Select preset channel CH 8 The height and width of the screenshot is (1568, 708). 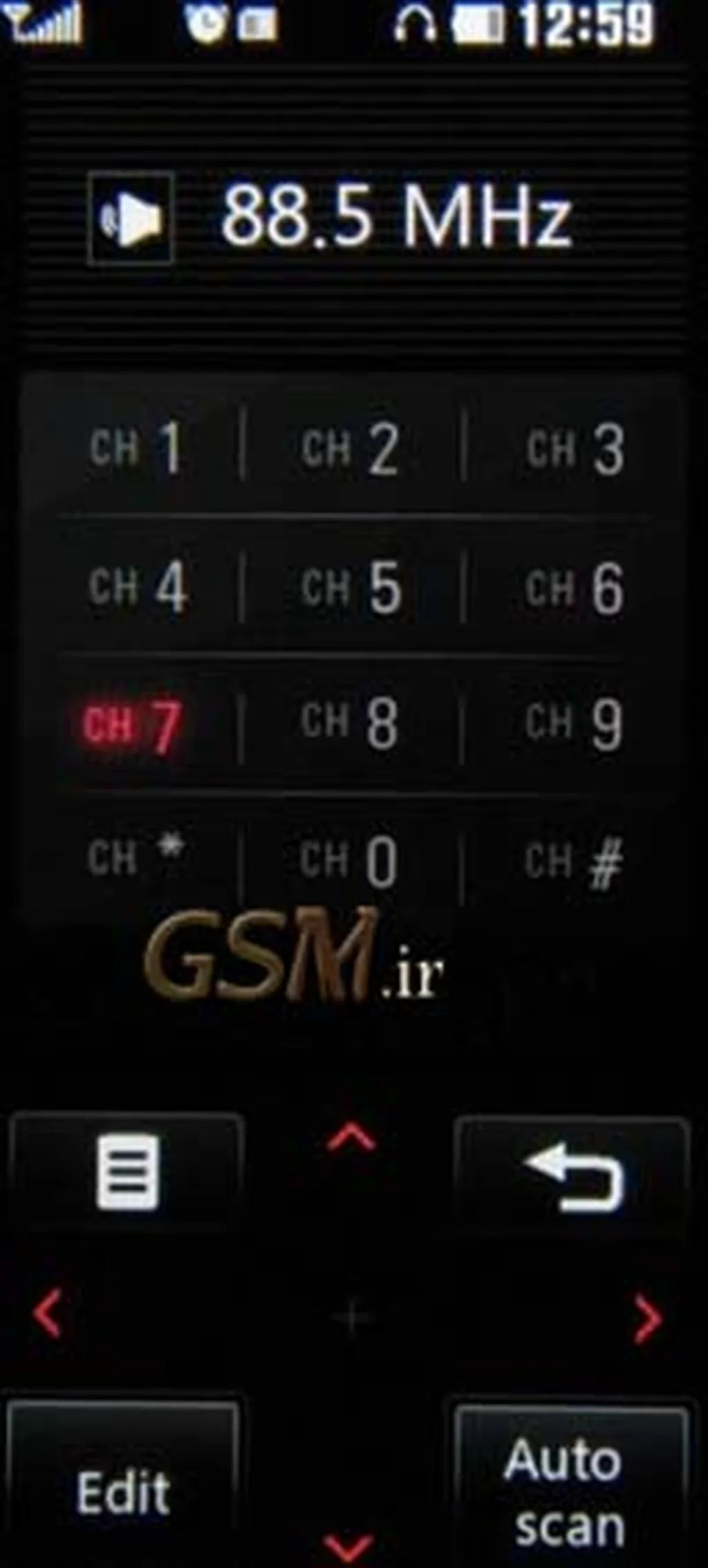pos(351,723)
